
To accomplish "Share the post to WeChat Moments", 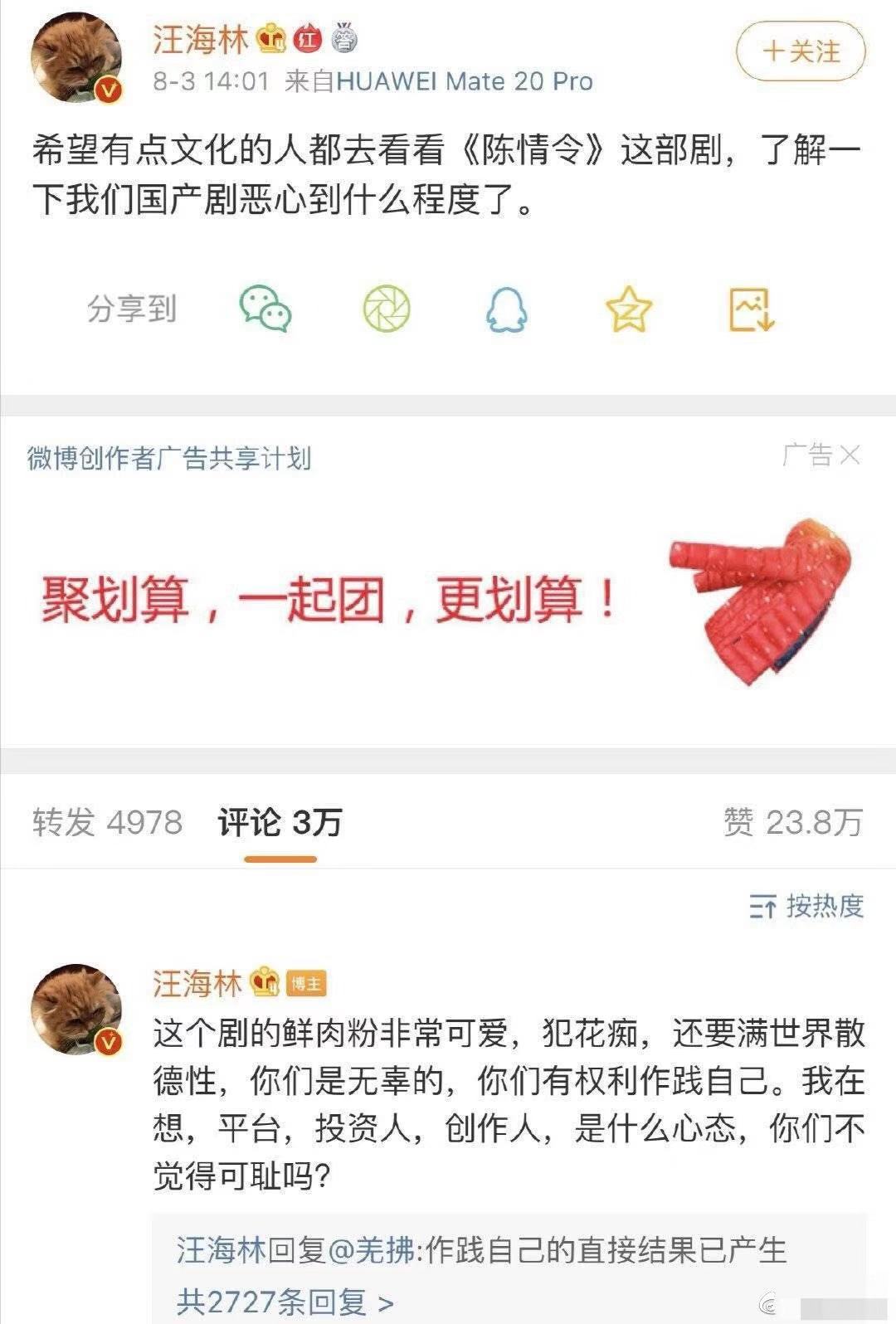I will point(387,309).
